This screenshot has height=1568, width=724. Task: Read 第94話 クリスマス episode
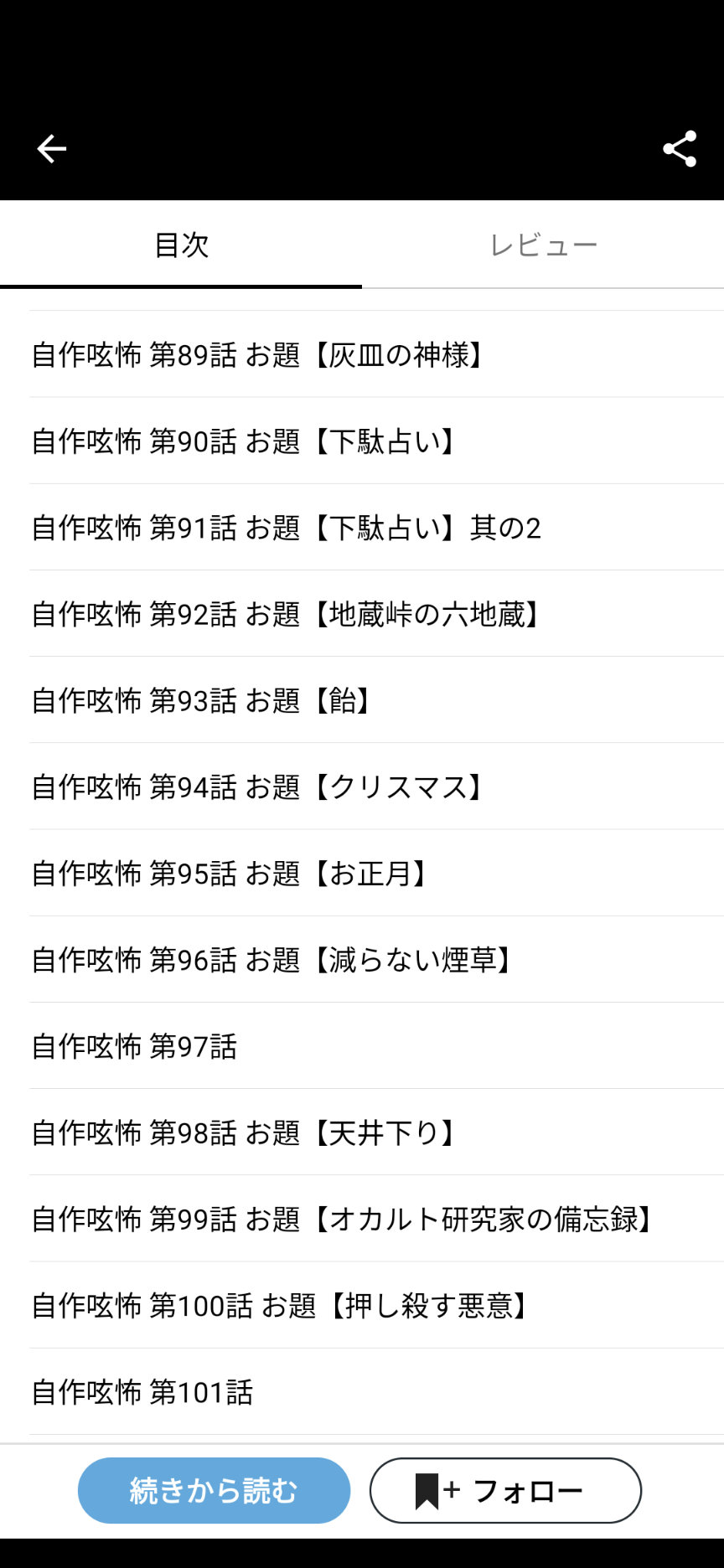click(x=258, y=787)
